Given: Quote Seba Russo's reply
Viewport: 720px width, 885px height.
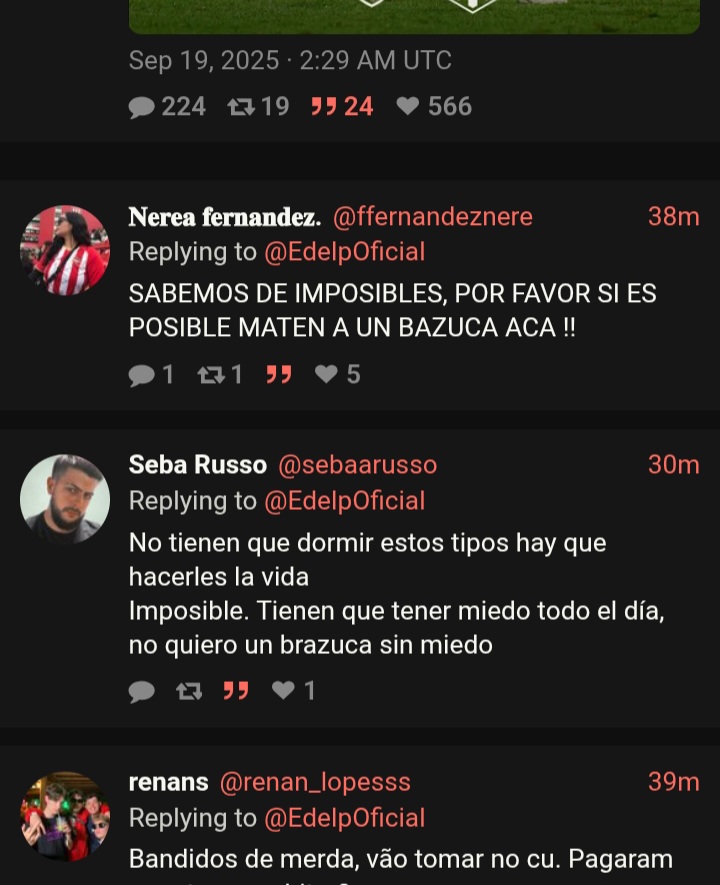Looking at the screenshot, I should pos(236,691).
